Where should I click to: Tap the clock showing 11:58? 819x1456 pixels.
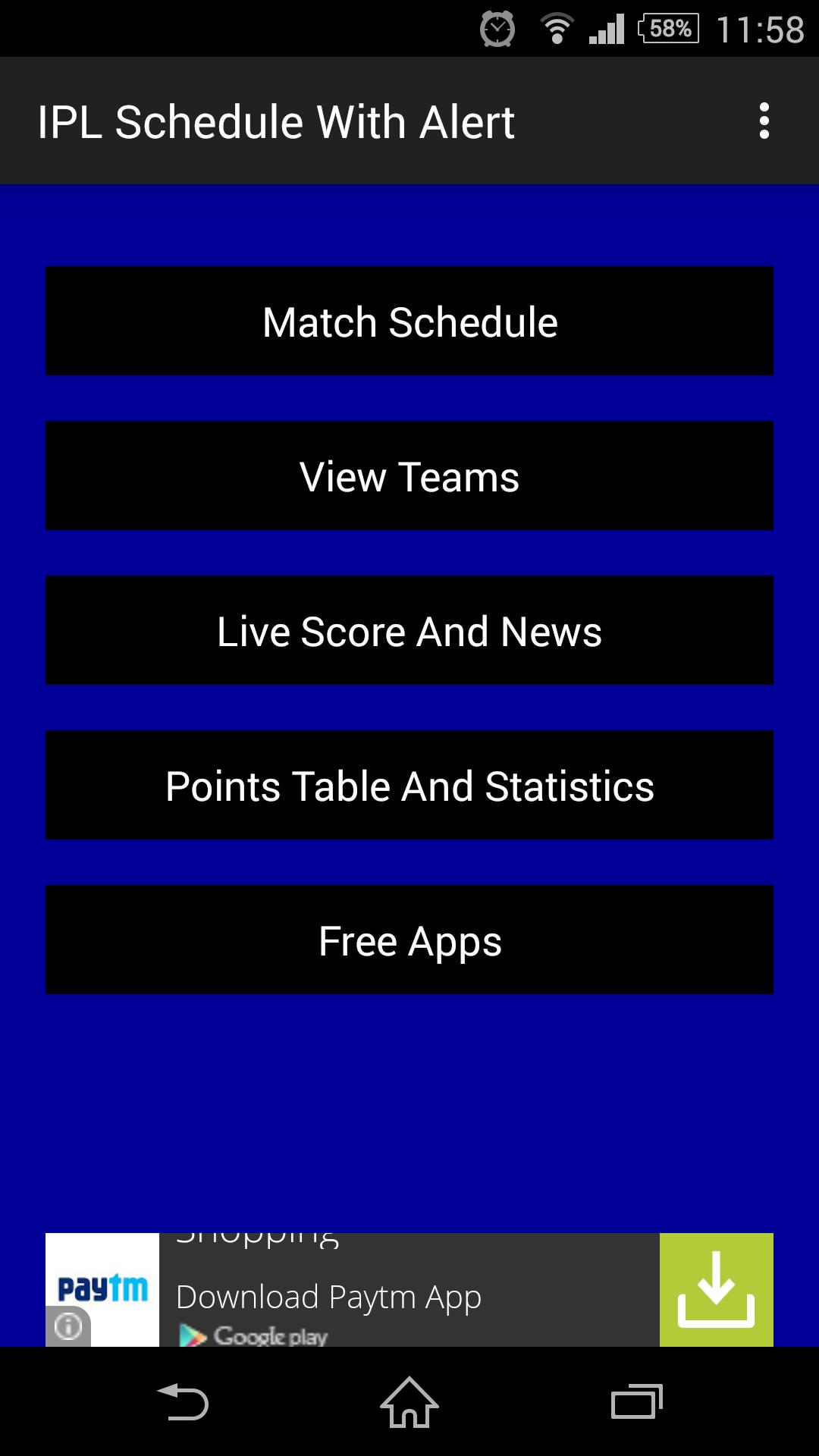(758, 27)
